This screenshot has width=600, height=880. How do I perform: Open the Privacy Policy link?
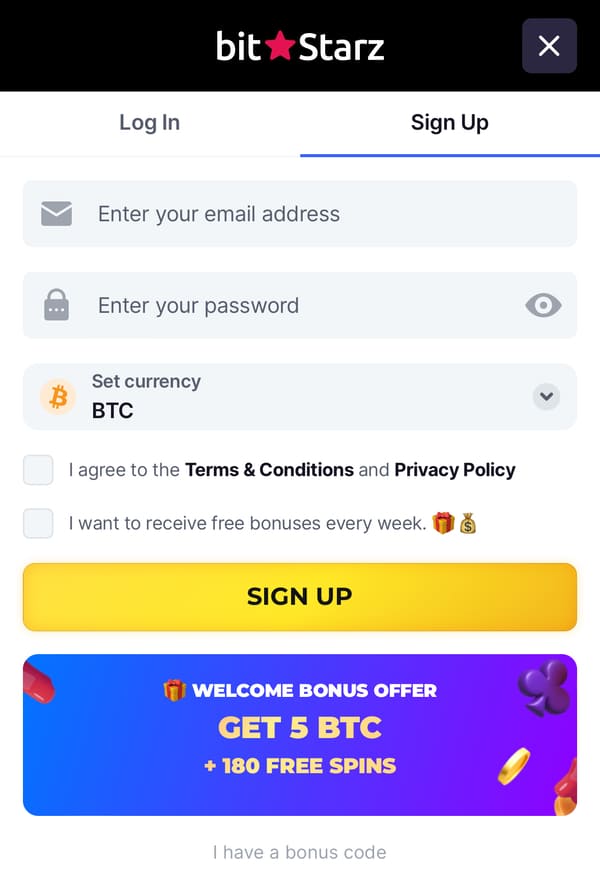pos(455,470)
